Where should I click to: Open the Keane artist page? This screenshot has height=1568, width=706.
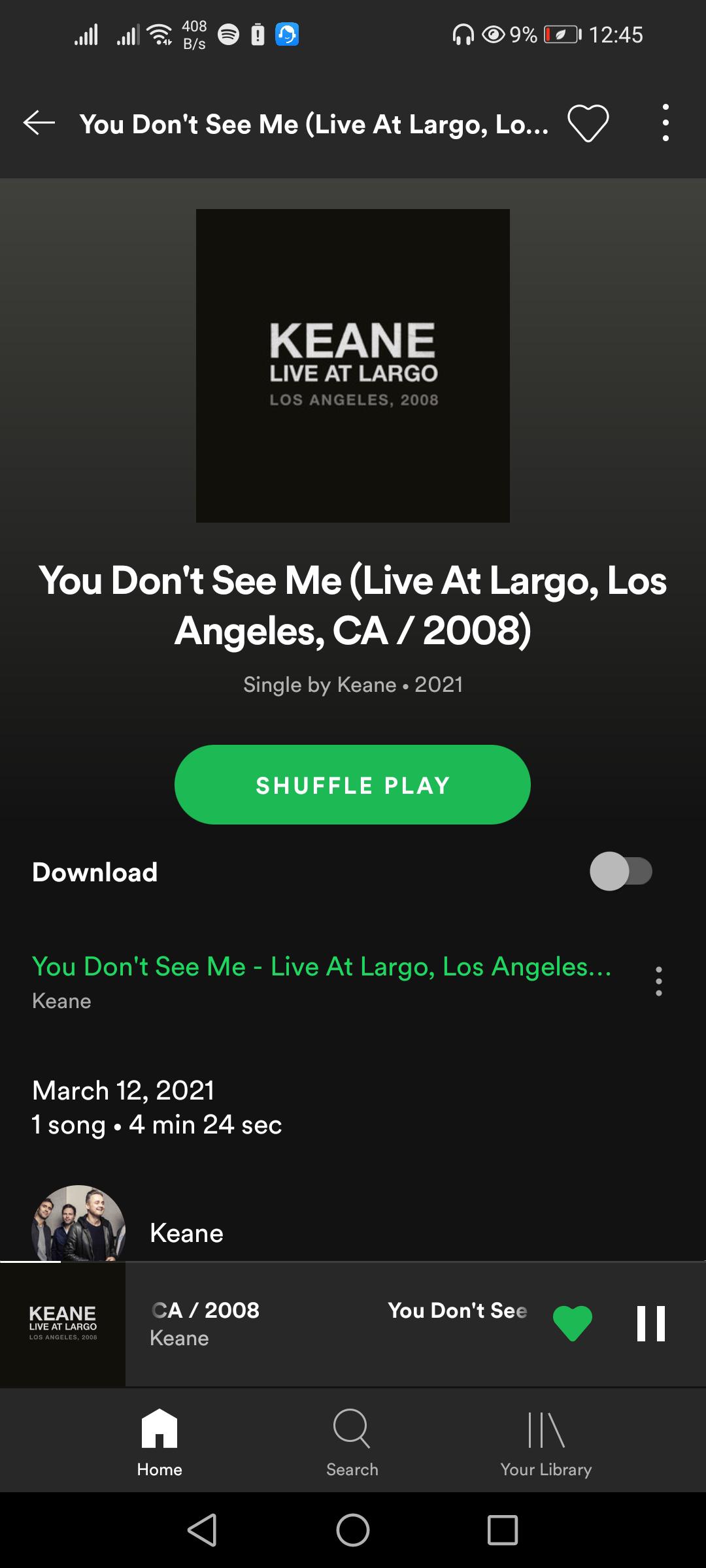click(x=186, y=1233)
